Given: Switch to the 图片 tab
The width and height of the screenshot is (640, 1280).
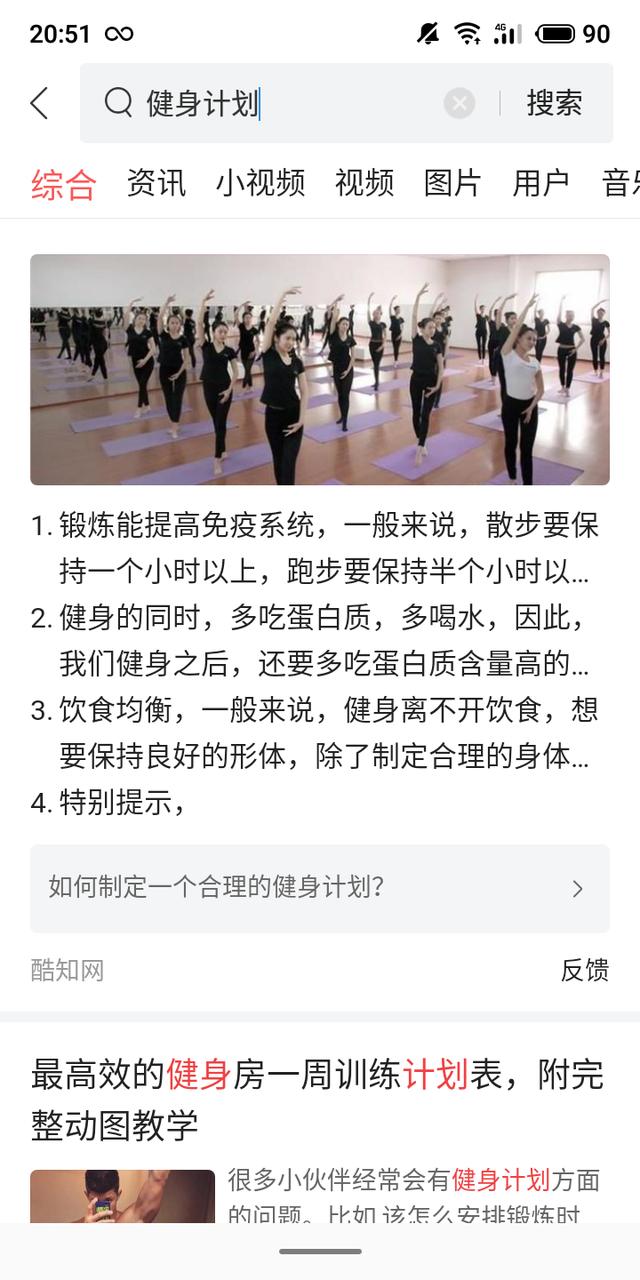Looking at the screenshot, I should coord(453,184).
